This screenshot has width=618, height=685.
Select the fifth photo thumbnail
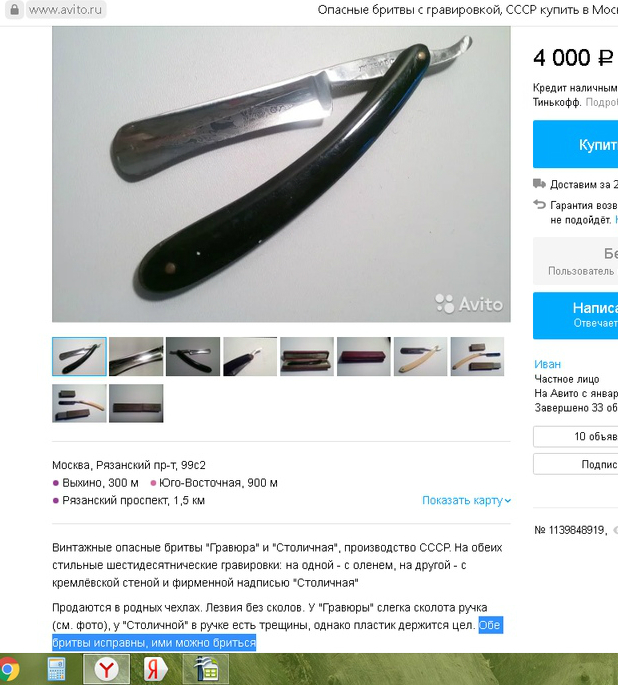(307, 357)
